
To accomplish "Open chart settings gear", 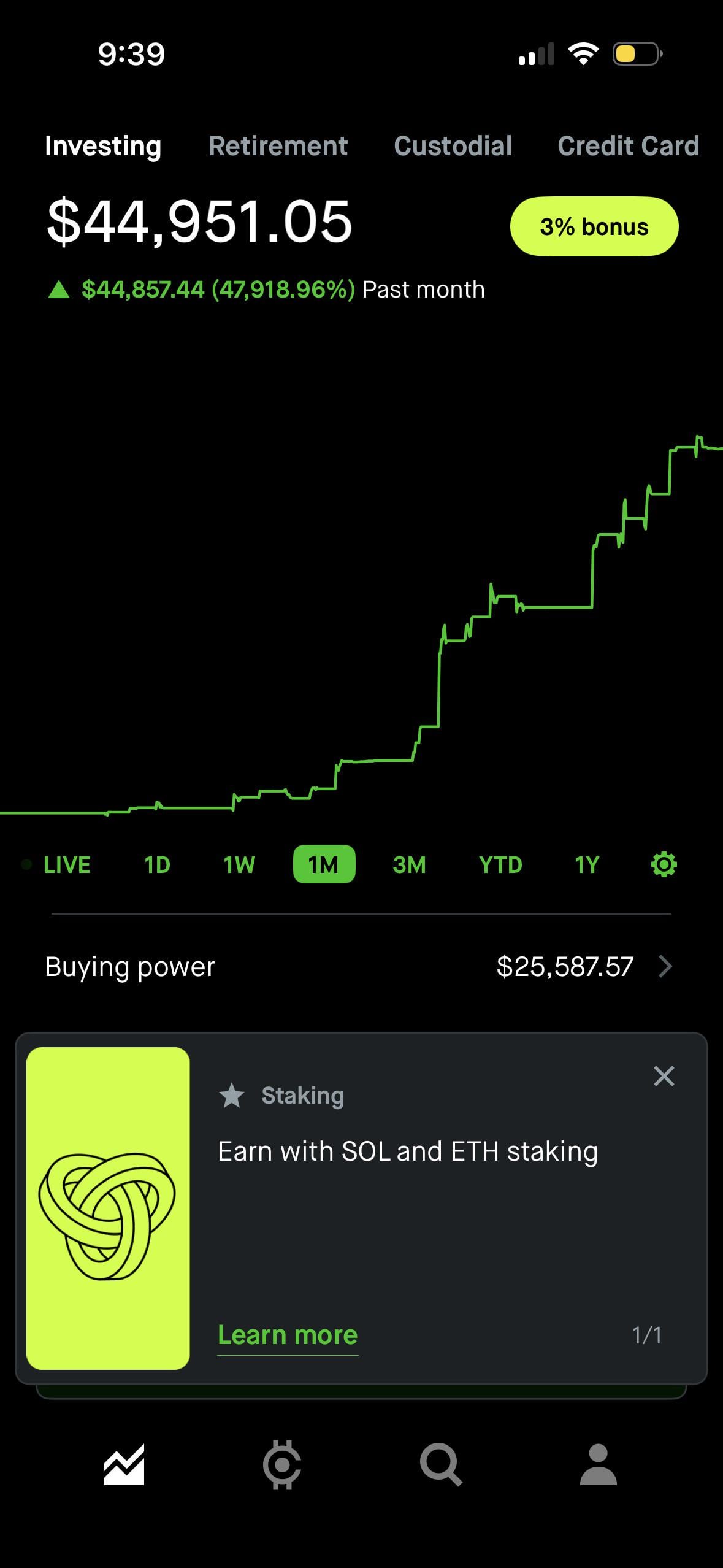I will click(664, 865).
